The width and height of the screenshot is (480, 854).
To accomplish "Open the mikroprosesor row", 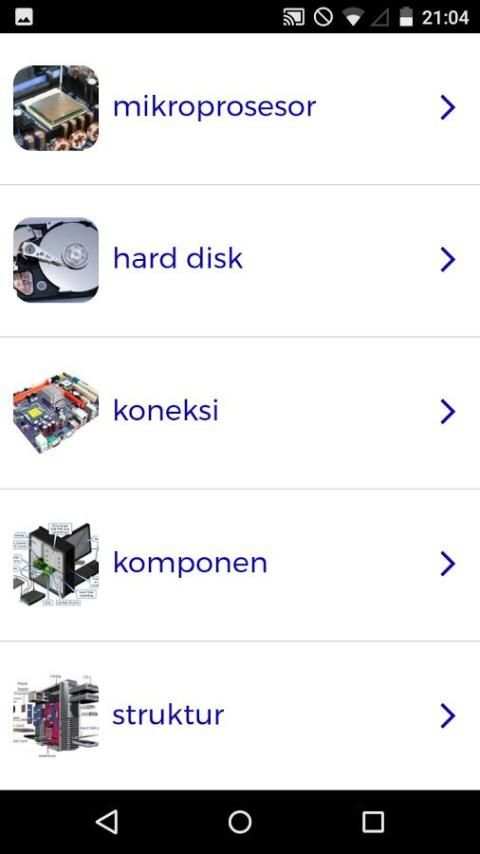I will 240,108.
